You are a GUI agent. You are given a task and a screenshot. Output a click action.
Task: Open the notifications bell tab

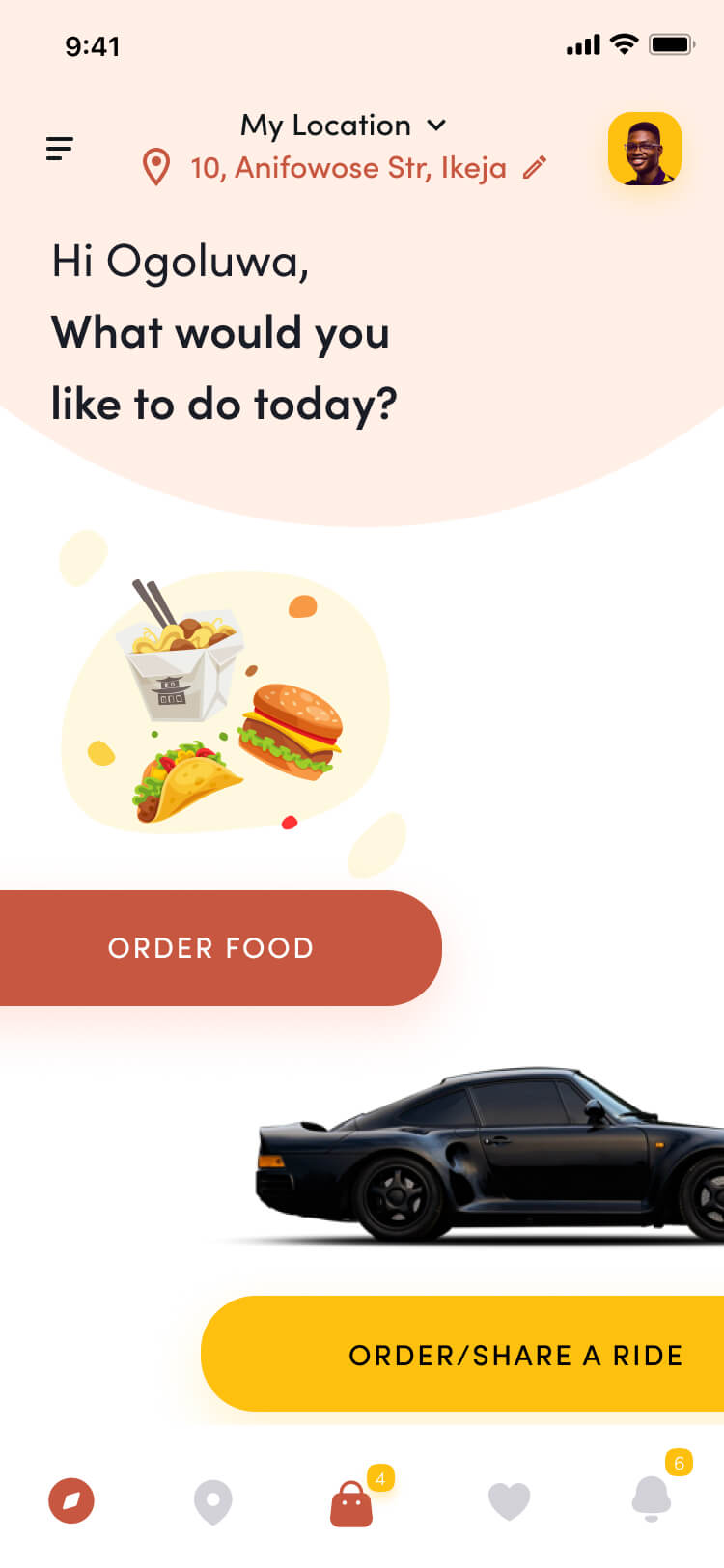click(652, 1498)
